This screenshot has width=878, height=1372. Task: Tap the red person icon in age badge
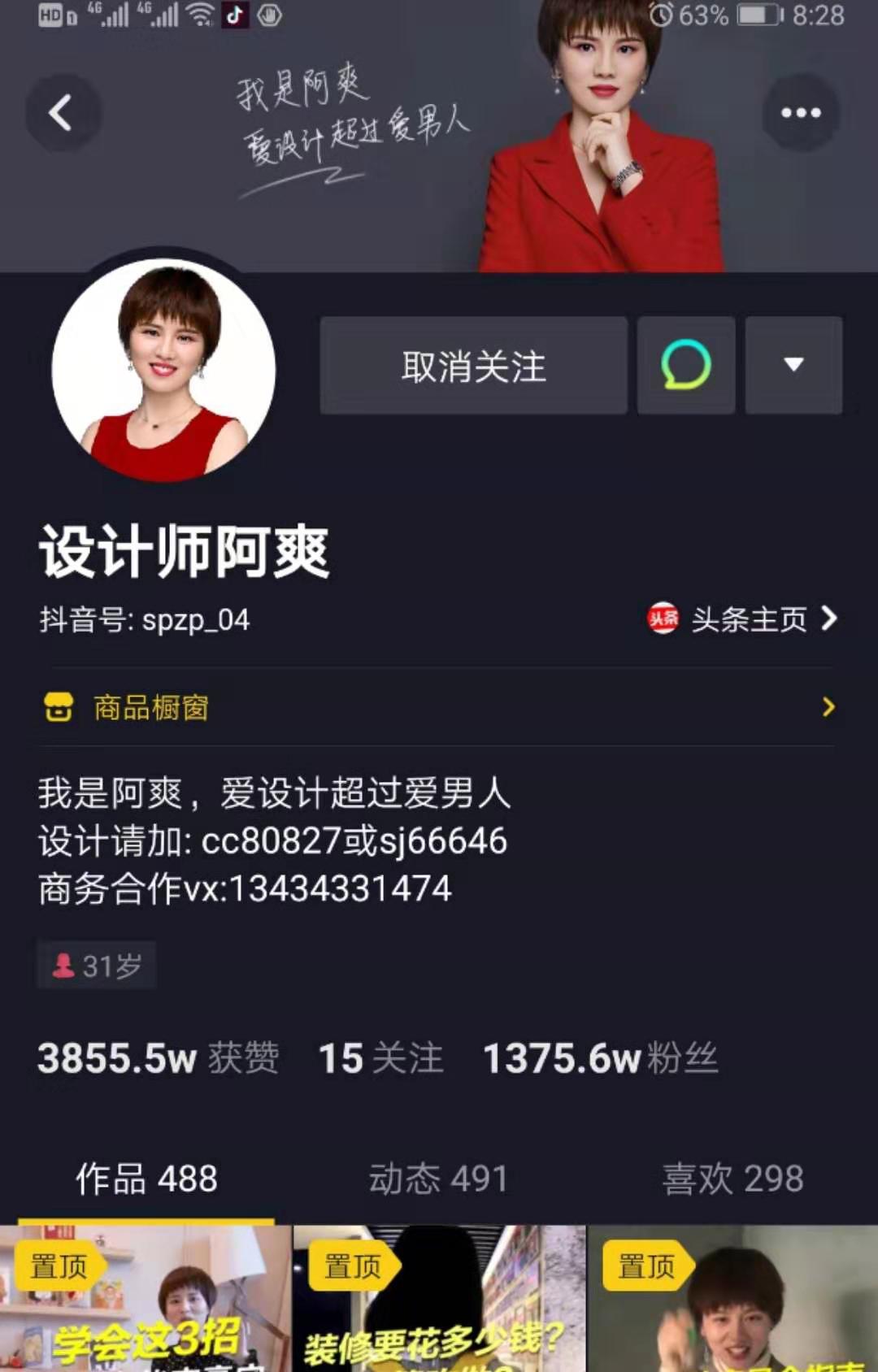pyautogui.click(x=65, y=966)
